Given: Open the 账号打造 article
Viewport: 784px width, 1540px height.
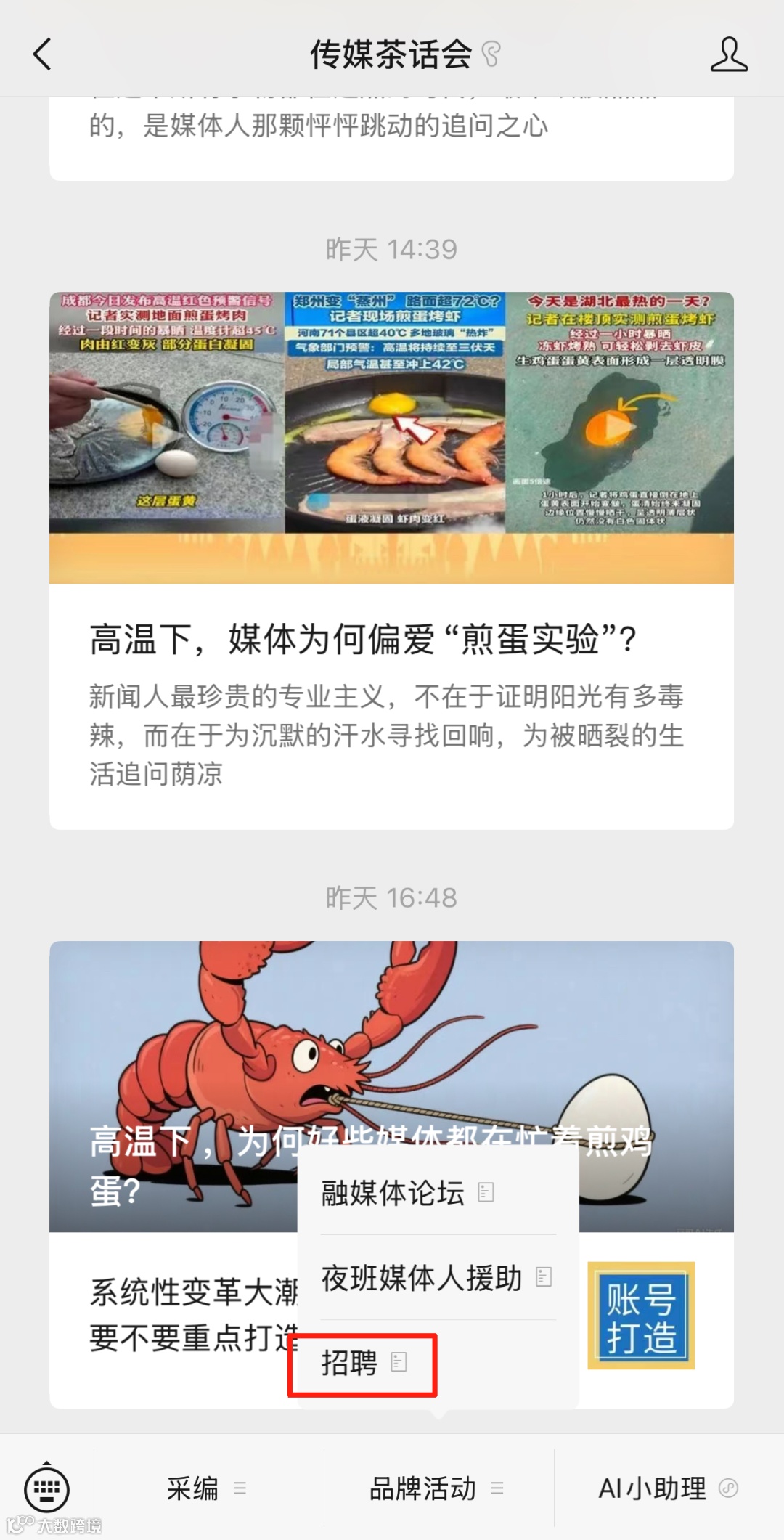Looking at the screenshot, I should pyautogui.click(x=641, y=1315).
